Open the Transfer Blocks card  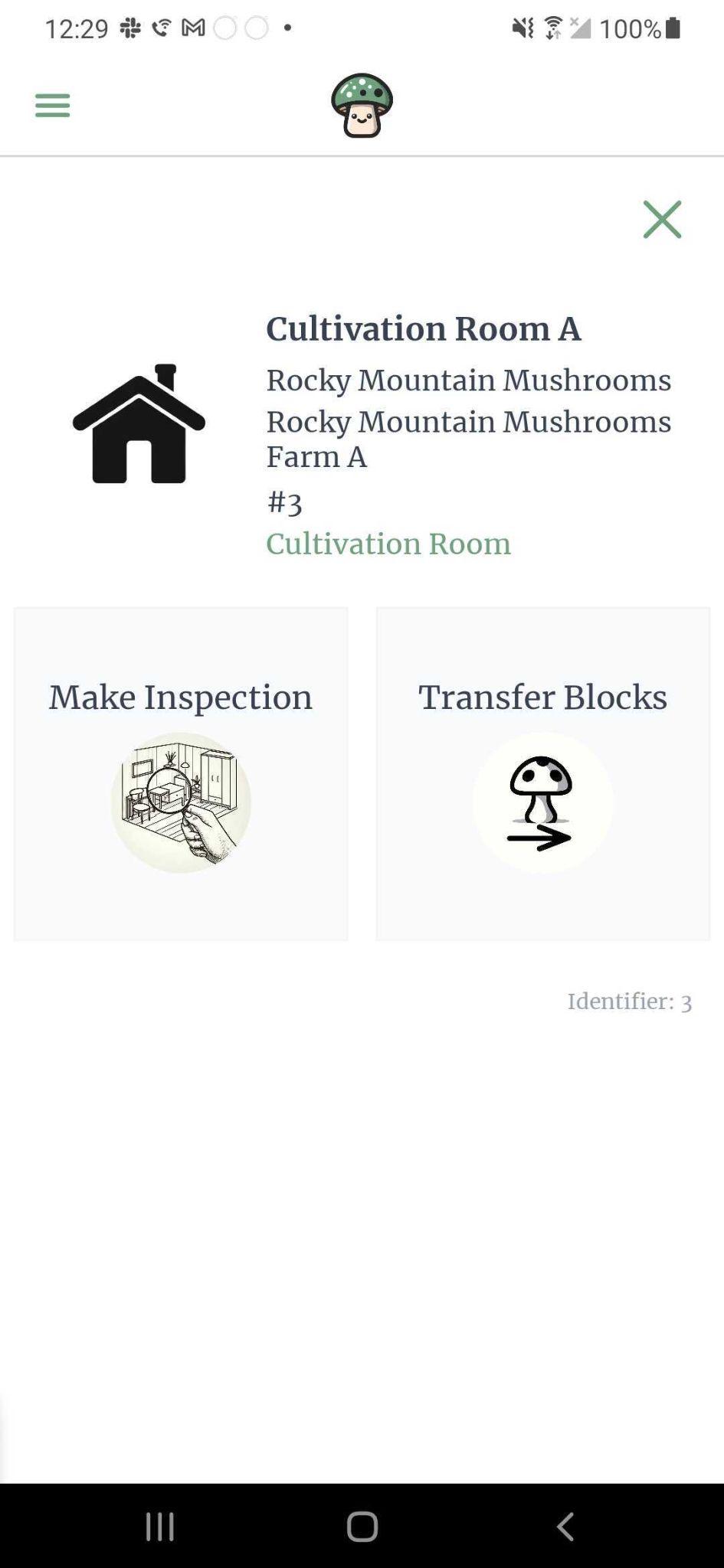542,773
